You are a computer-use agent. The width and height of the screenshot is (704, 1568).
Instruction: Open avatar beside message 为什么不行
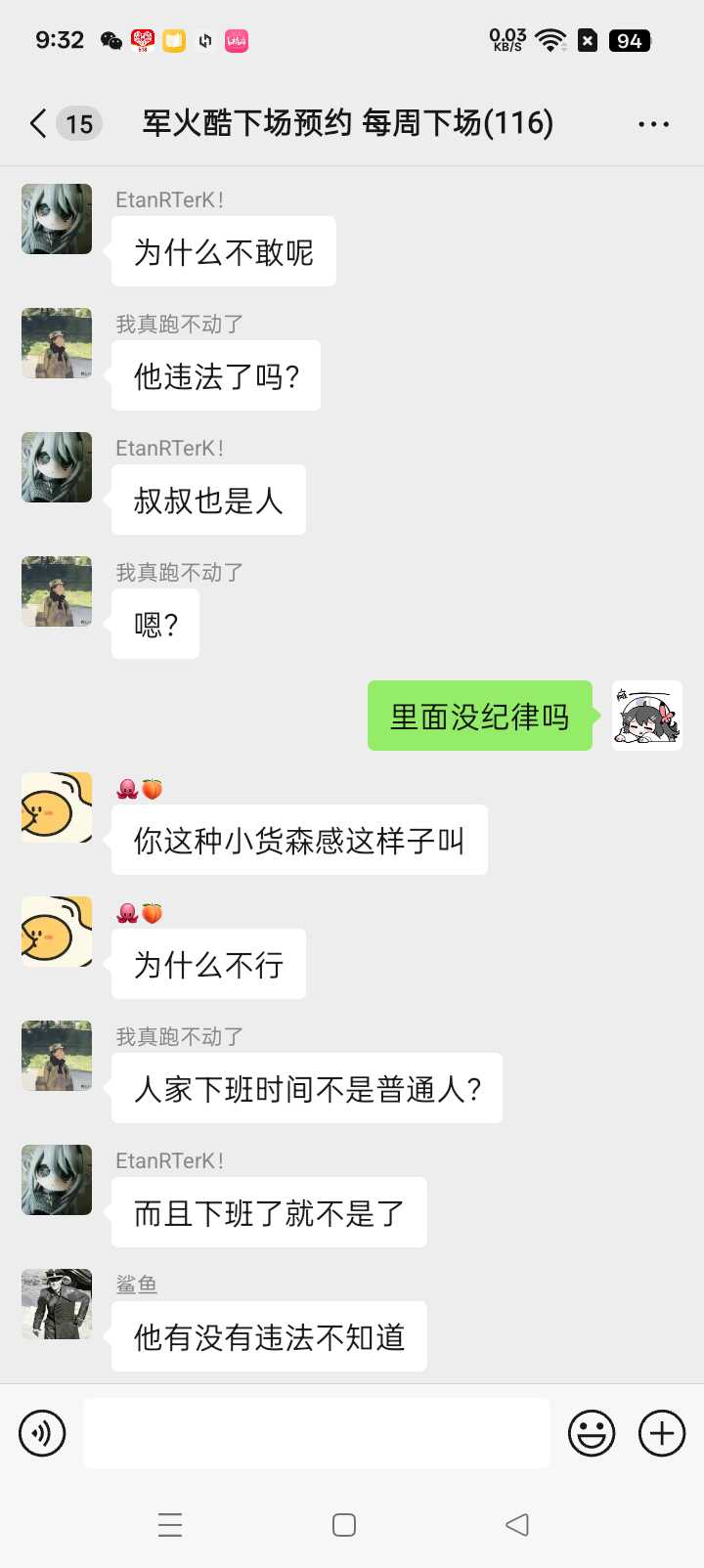(57, 932)
